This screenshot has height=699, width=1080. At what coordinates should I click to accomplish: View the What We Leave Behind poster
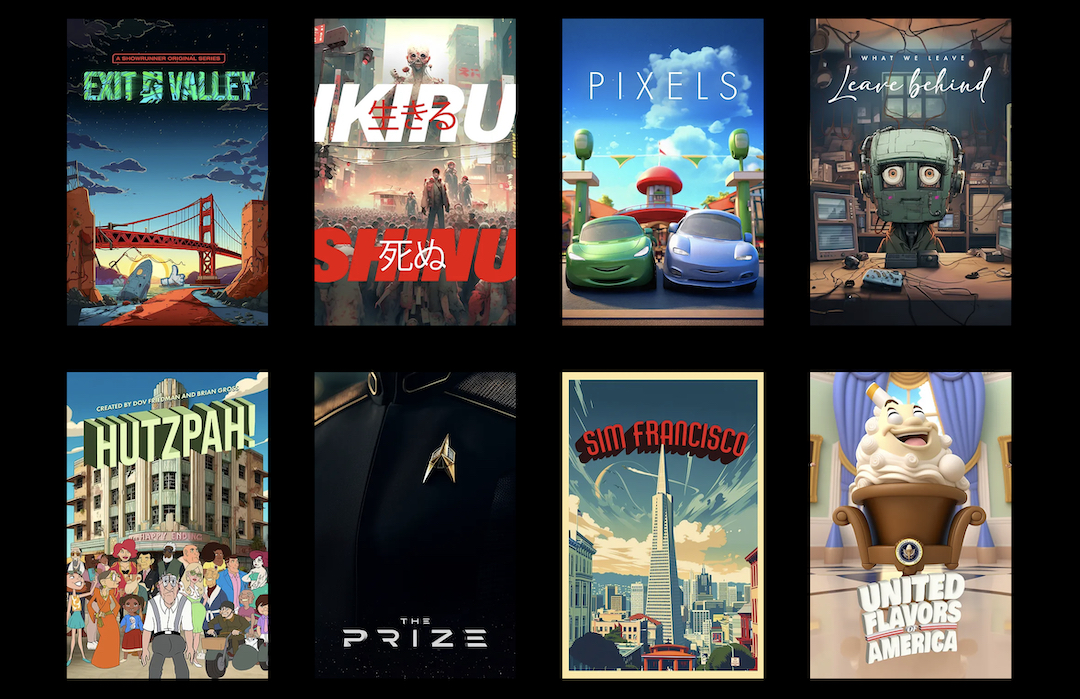[x=910, y=172]
